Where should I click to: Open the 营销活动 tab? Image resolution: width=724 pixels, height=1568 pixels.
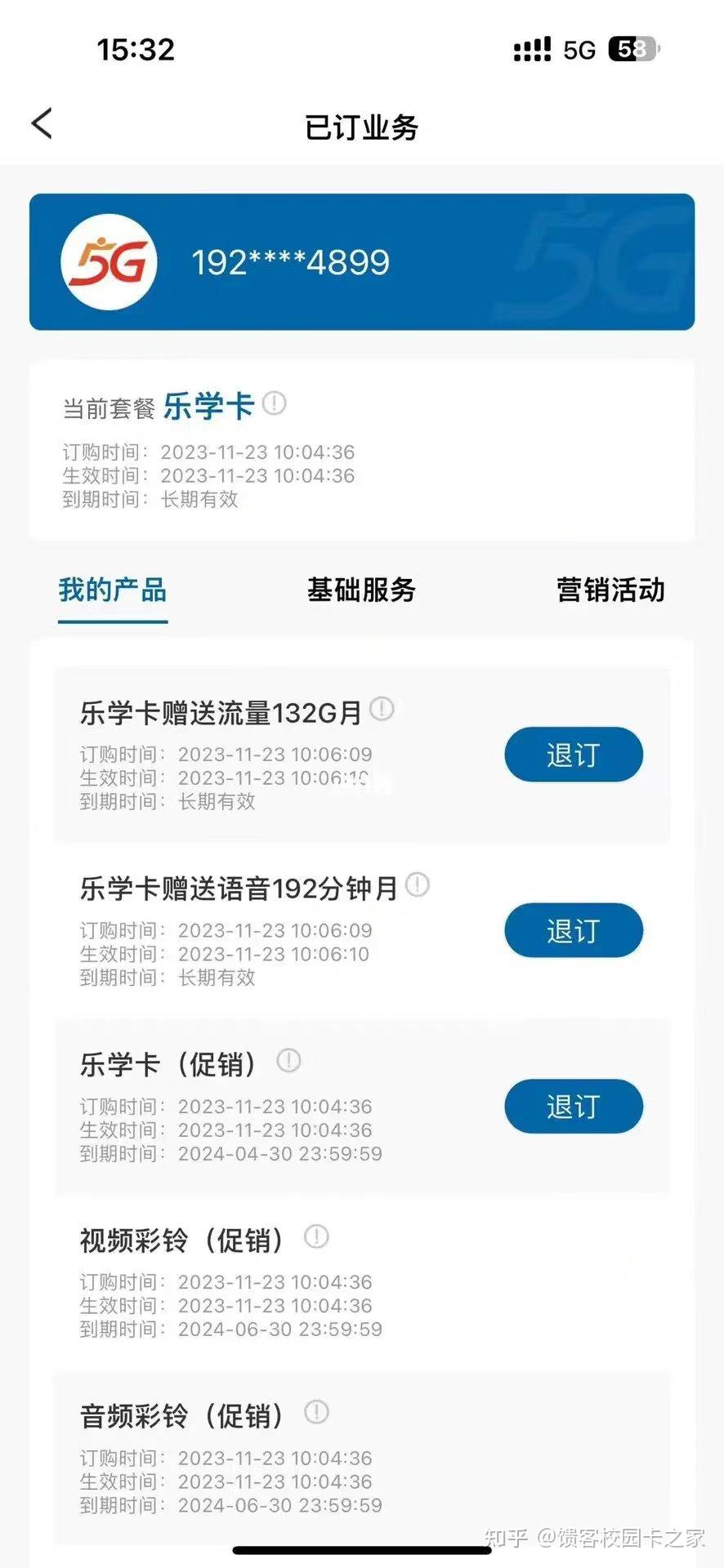click(x=612, y=590)
